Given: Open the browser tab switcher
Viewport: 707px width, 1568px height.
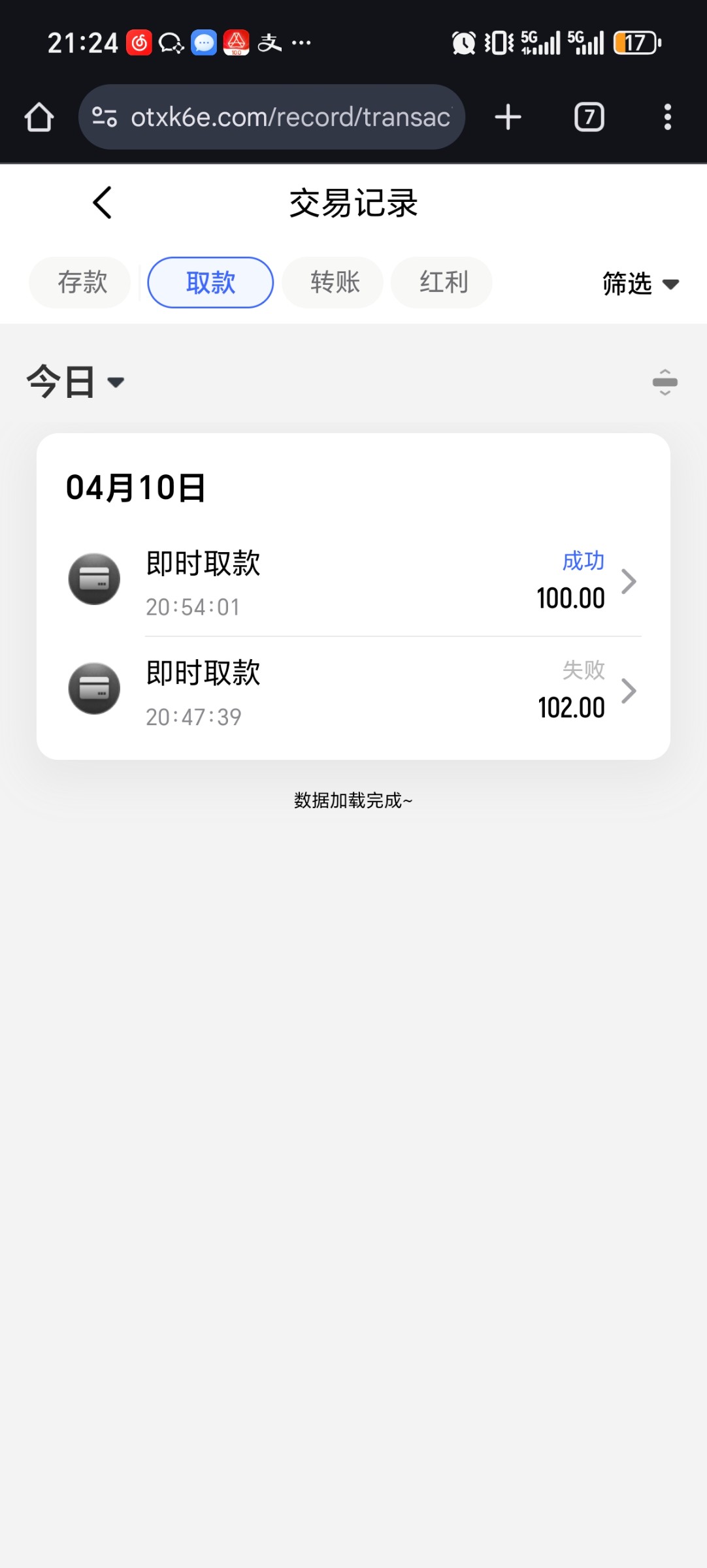Looking at the screenshot, I should tap(589, 117).
